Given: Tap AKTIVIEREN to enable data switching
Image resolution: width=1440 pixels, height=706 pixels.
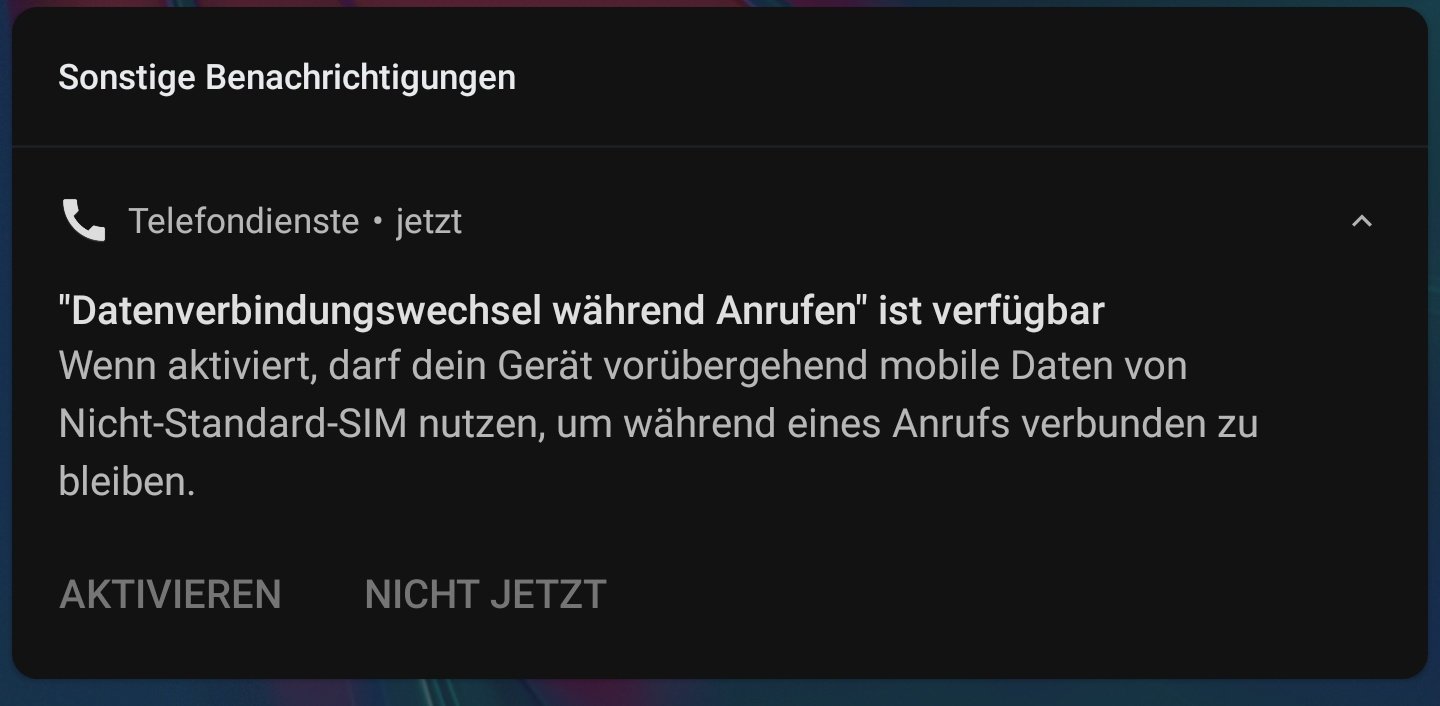Looking at the screenshot, I should (170, 594).
